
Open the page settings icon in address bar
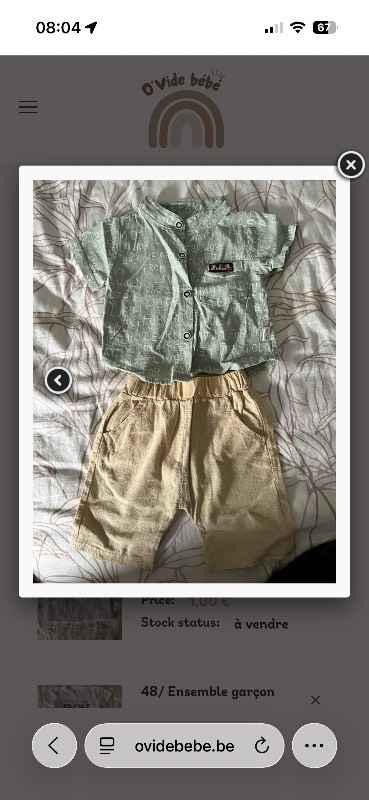[x=107, y=746]
